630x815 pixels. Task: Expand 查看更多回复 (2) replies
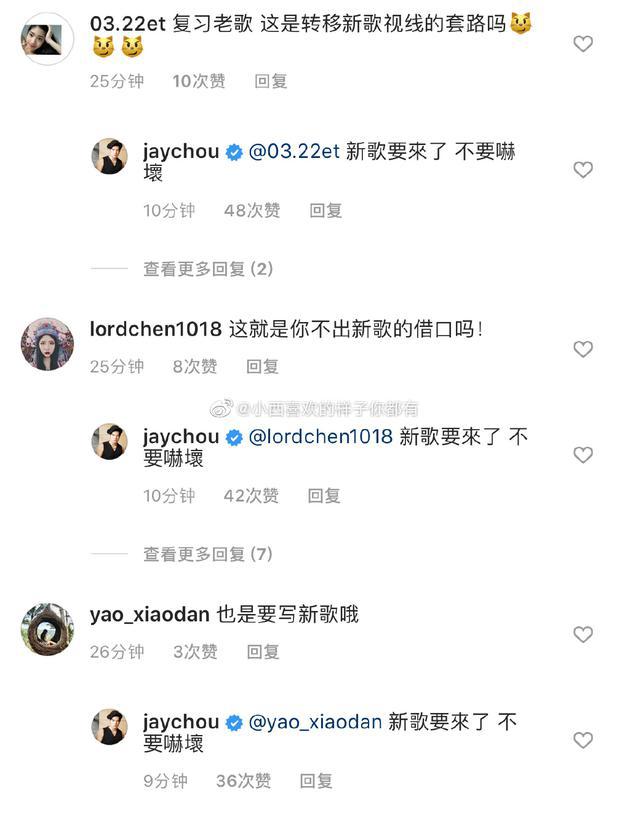point(208,269)
